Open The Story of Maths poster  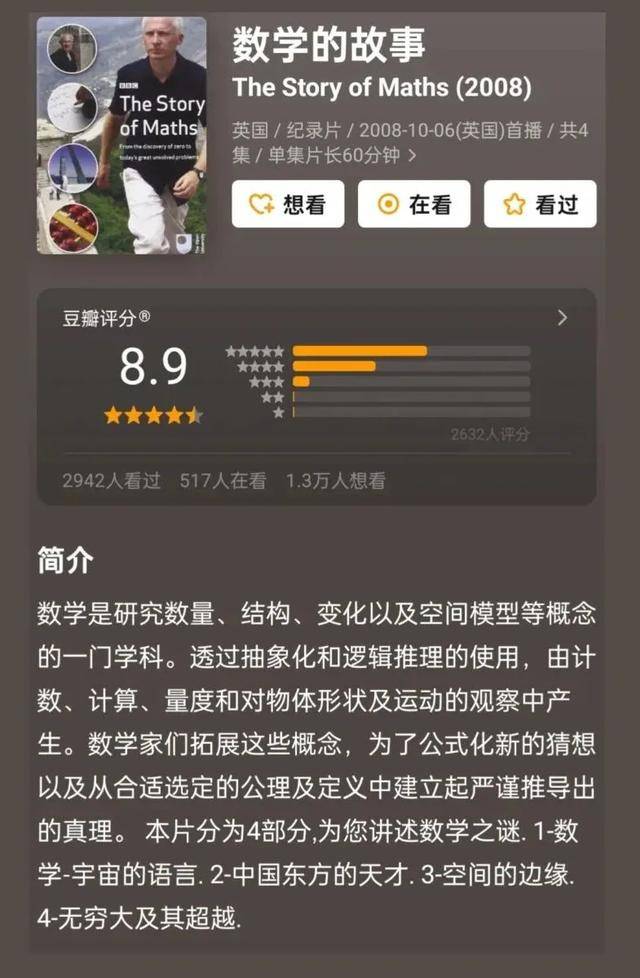(121, 135)
